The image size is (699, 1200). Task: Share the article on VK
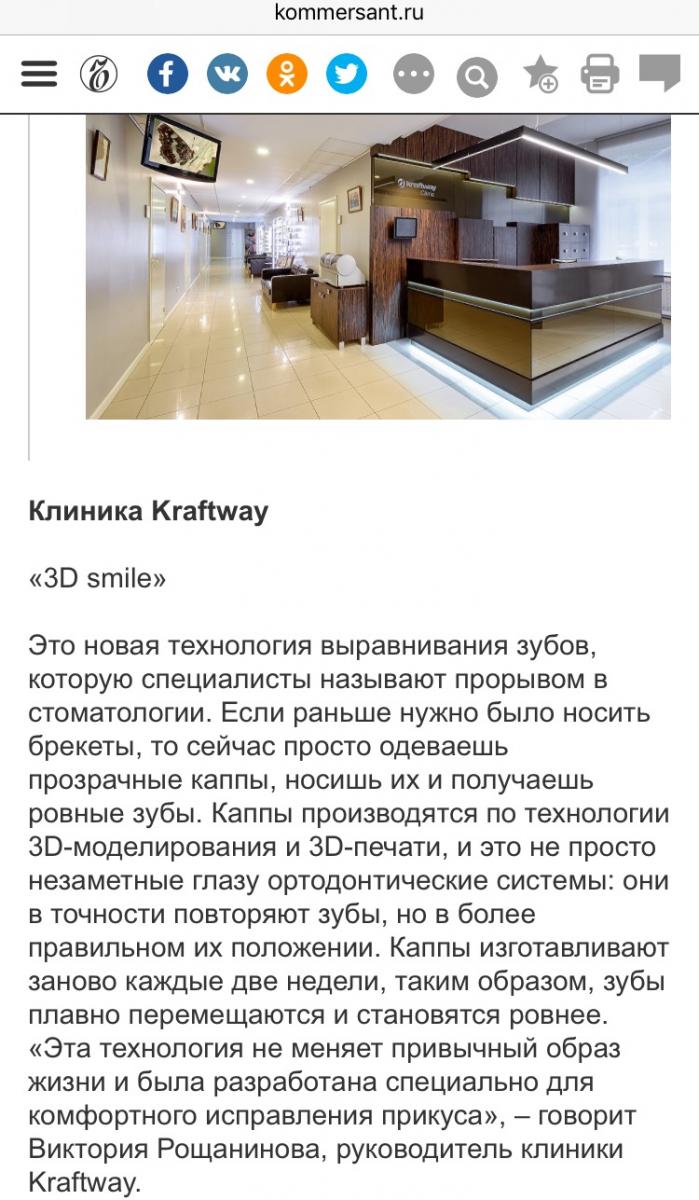[227, 74]
